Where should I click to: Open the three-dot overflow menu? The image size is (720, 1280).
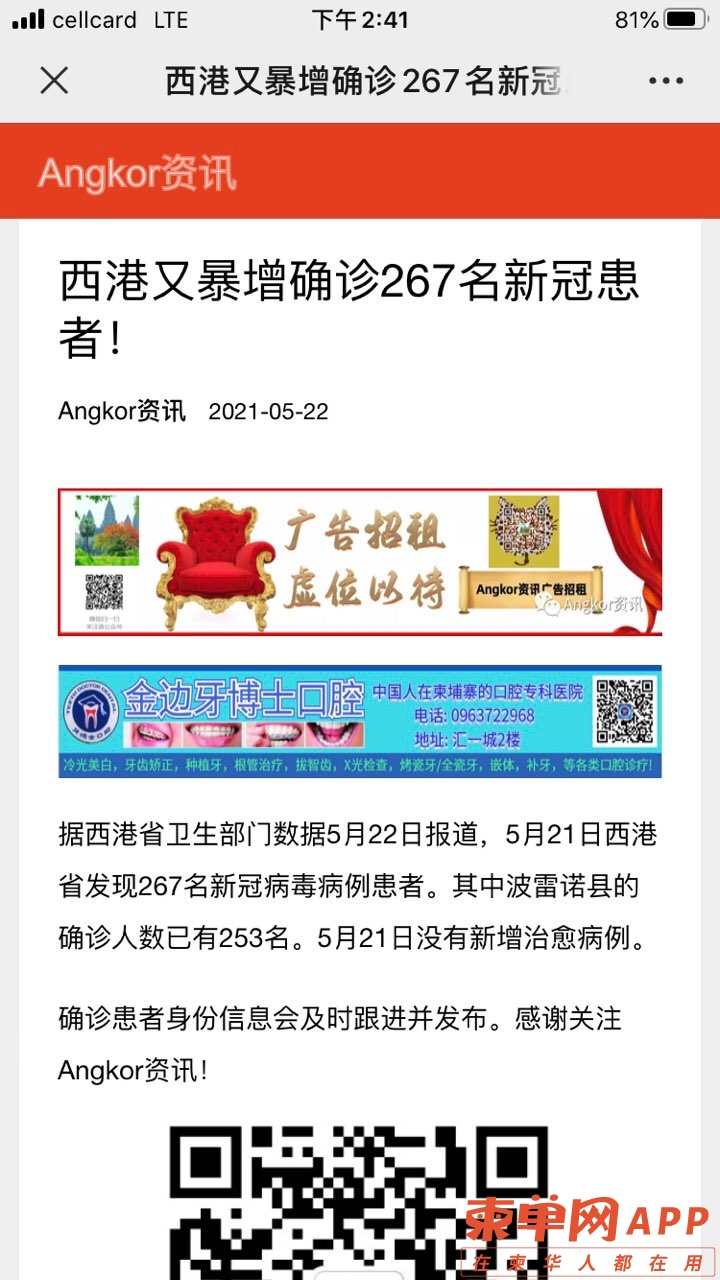coord(666,81)
